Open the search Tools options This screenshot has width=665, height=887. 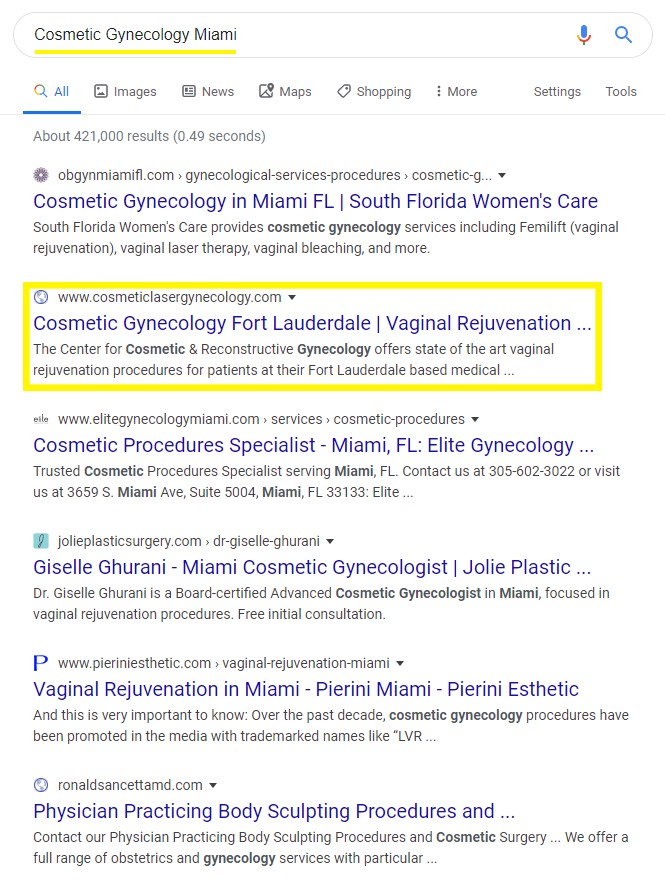click(620, 91)
